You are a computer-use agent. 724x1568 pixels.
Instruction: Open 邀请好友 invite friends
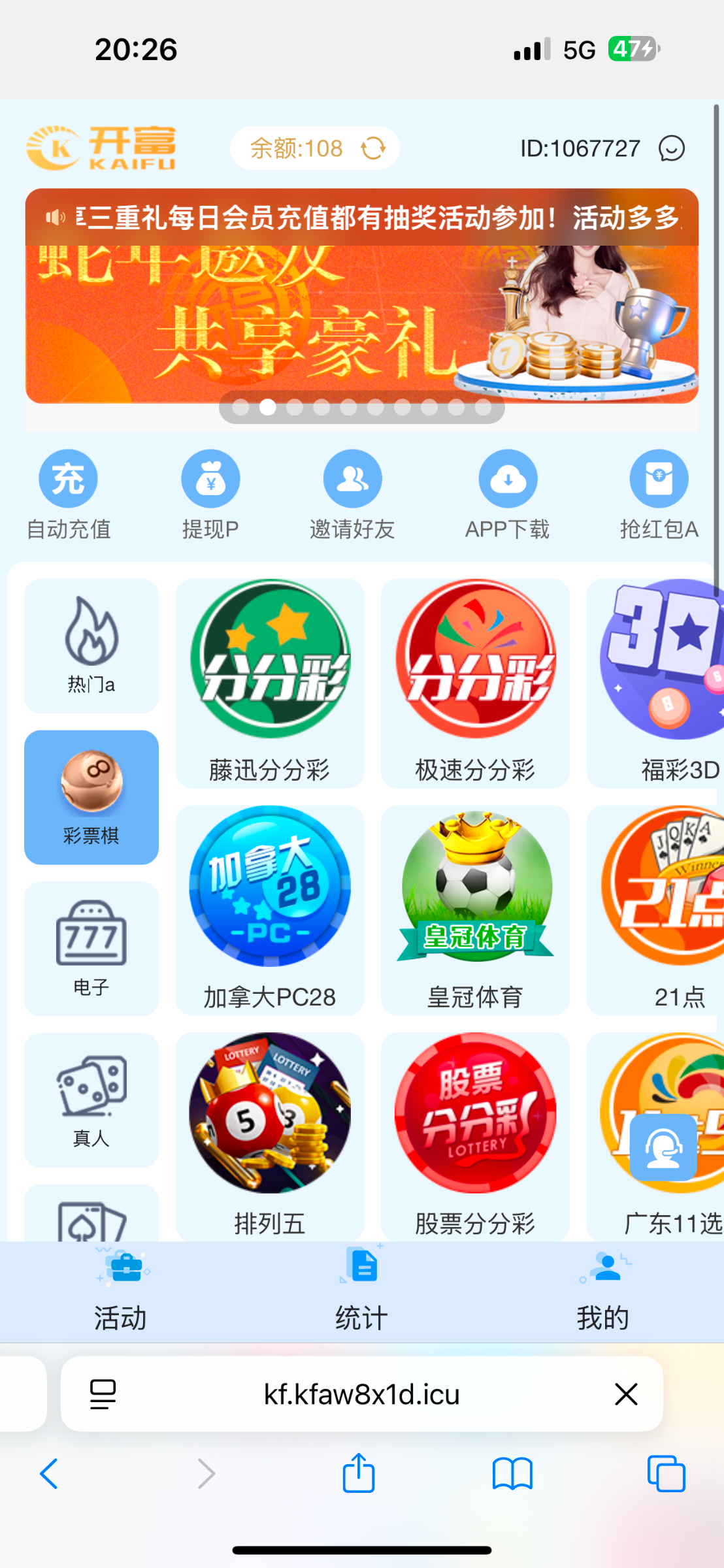pyautogui.click(x=352, y=479)
